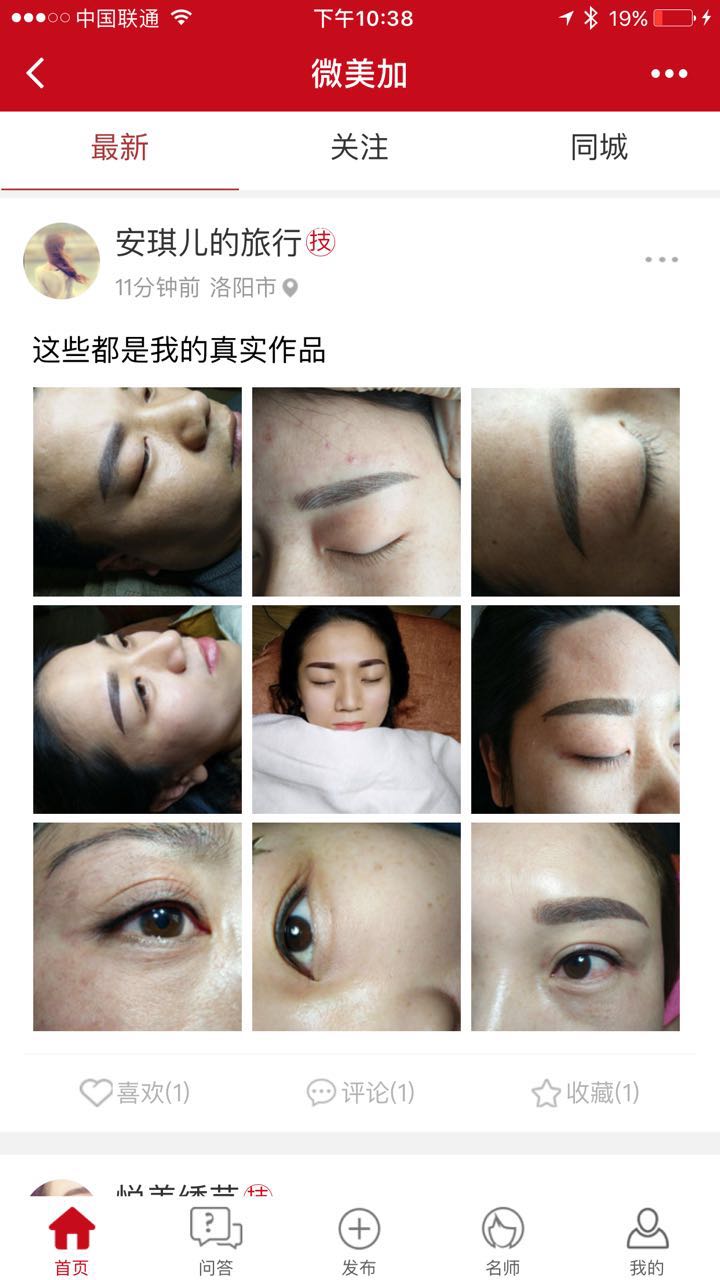
Task: Open comments via 评论 on 安琪儿的旅行's post
Action: tap(360, 1092)
